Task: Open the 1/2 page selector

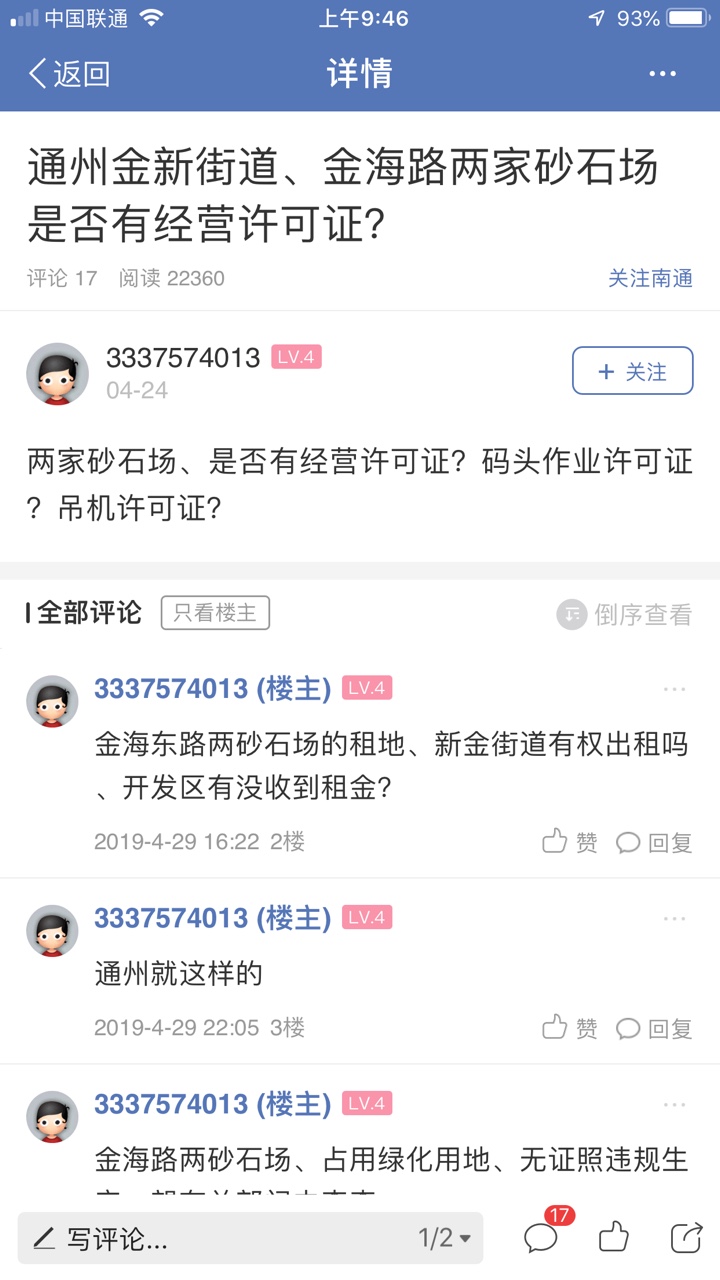Action: 444,1239
